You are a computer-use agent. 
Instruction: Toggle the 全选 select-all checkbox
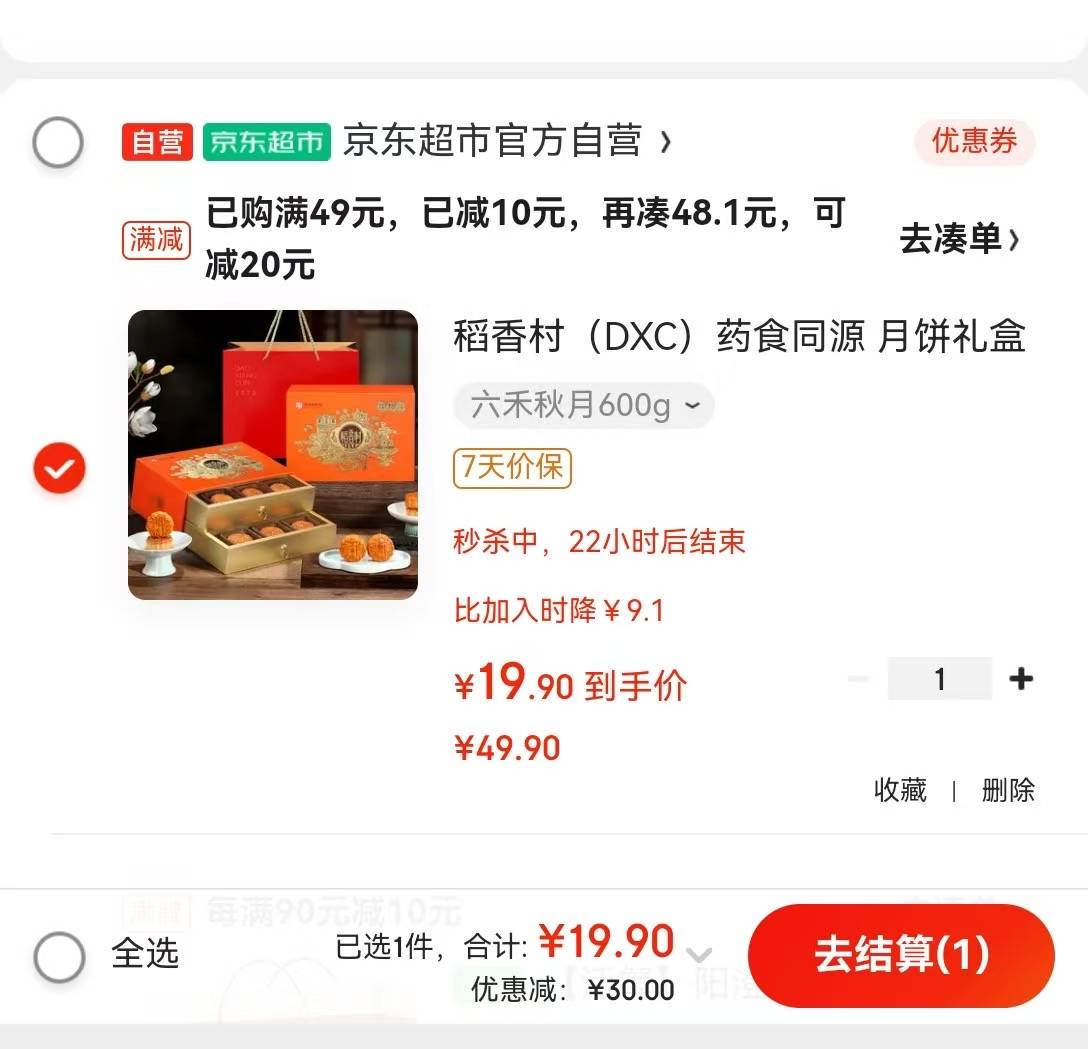[60, 957]
